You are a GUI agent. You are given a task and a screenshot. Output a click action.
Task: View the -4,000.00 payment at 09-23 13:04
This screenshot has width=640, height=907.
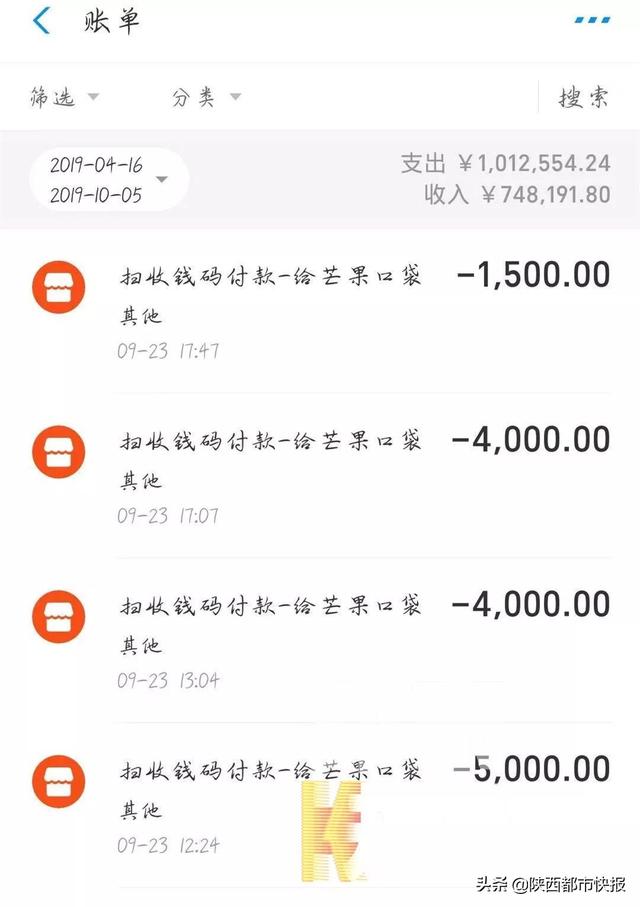click(x=320, y=641)
